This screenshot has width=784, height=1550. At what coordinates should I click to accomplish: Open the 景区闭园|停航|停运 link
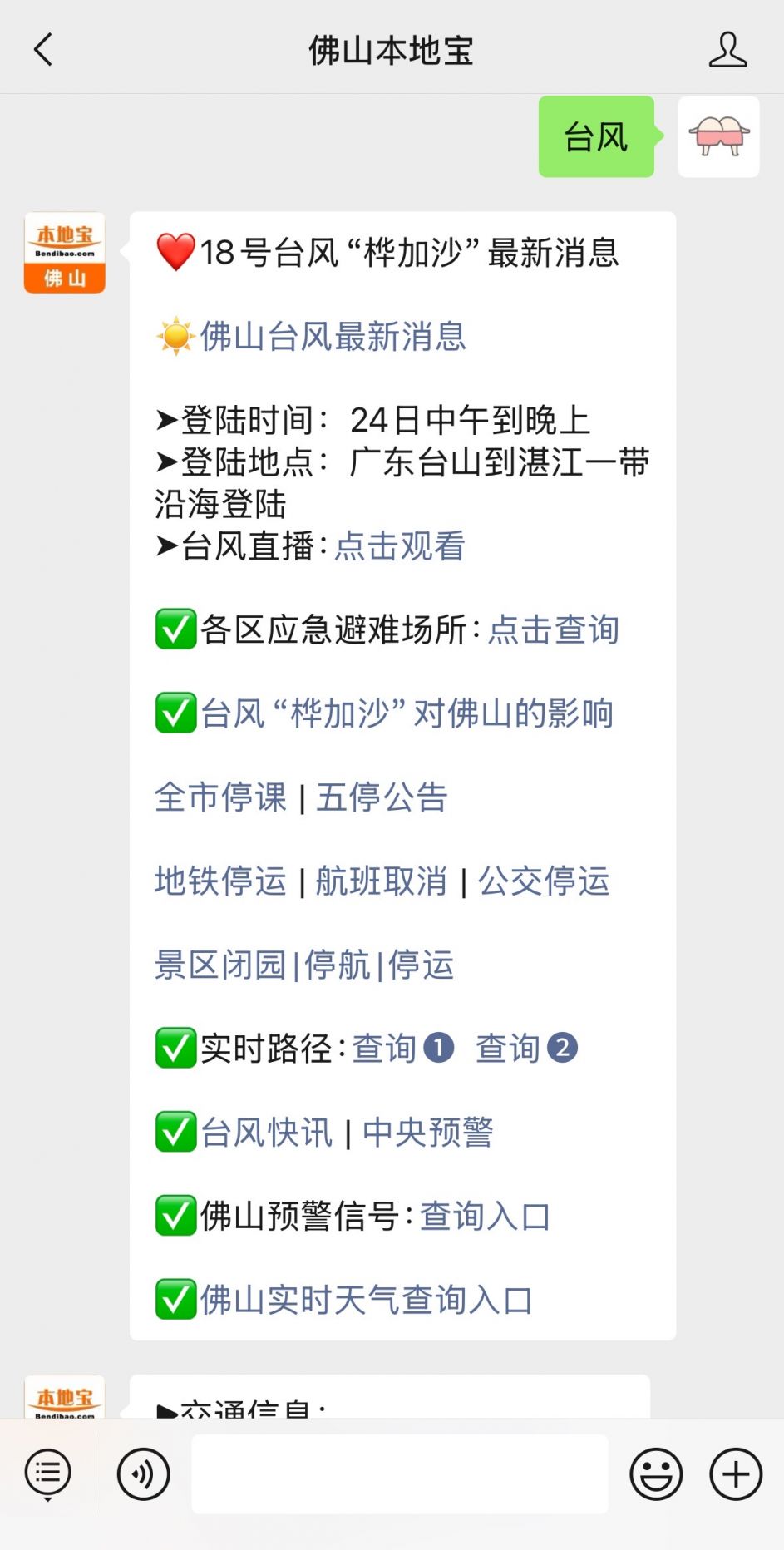[304, 965]
